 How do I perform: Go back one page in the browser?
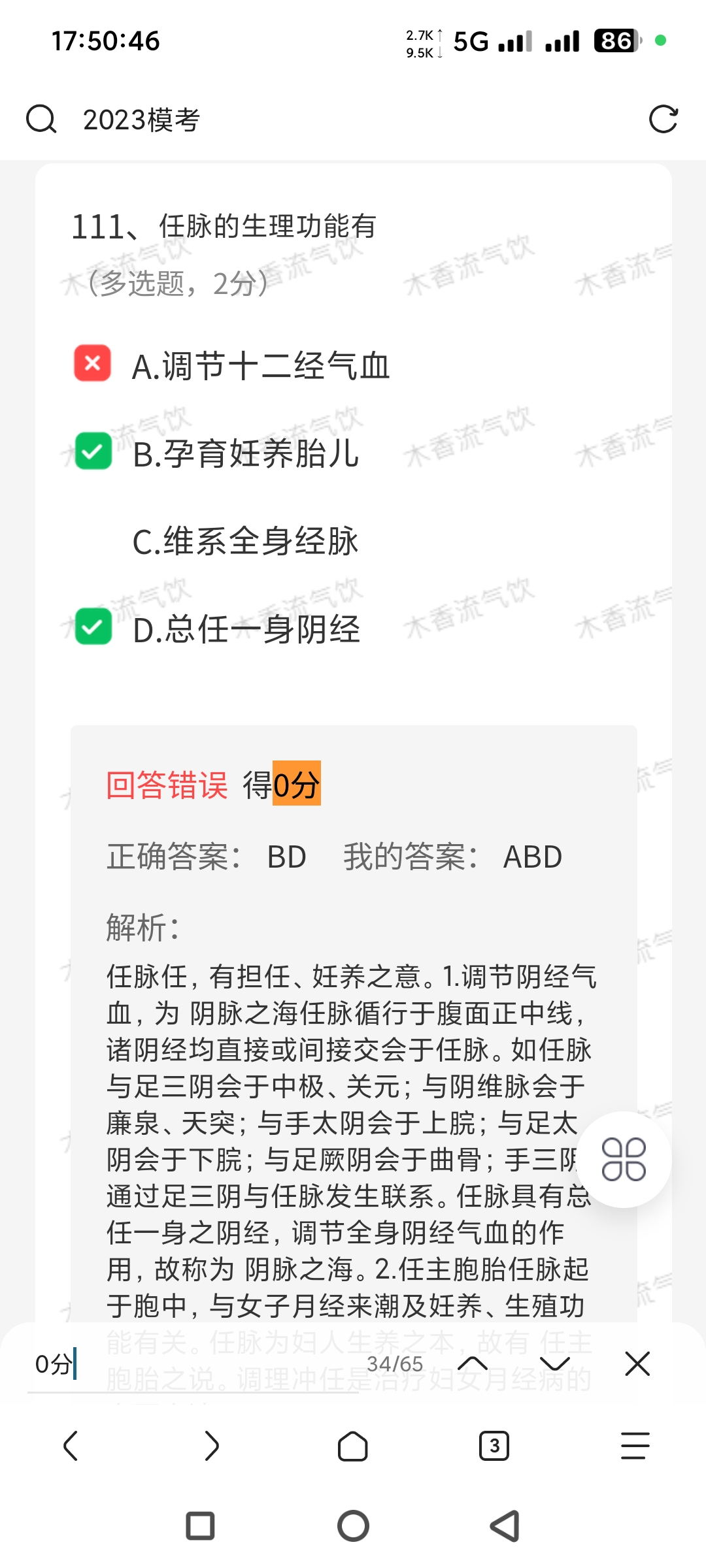click(x=71, y=1446)
